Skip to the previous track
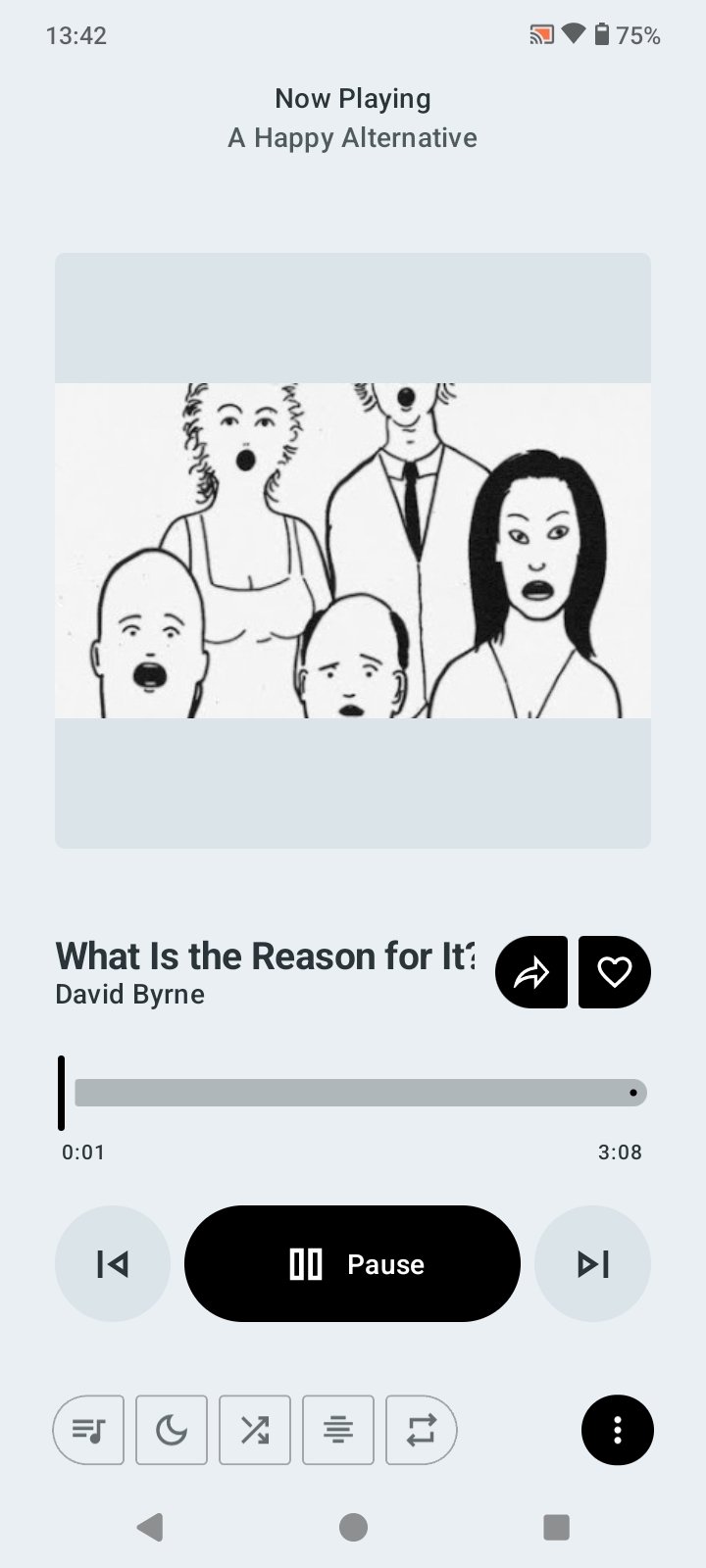The height and width of the screenshot is (1568, 706). 113,1264
